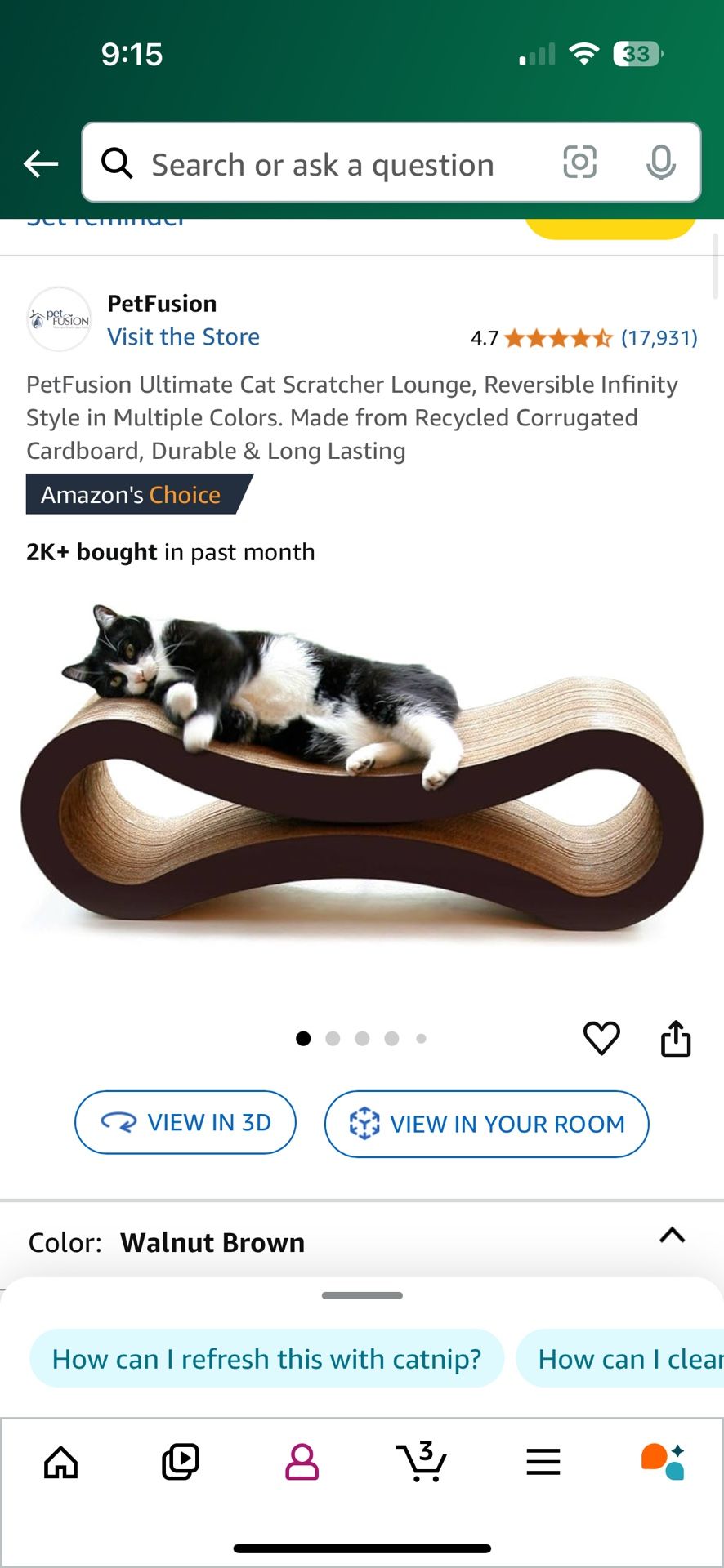Open the hamburger menu tab
Viewport: 724px width, 1568px height.
pos(543,1462)
